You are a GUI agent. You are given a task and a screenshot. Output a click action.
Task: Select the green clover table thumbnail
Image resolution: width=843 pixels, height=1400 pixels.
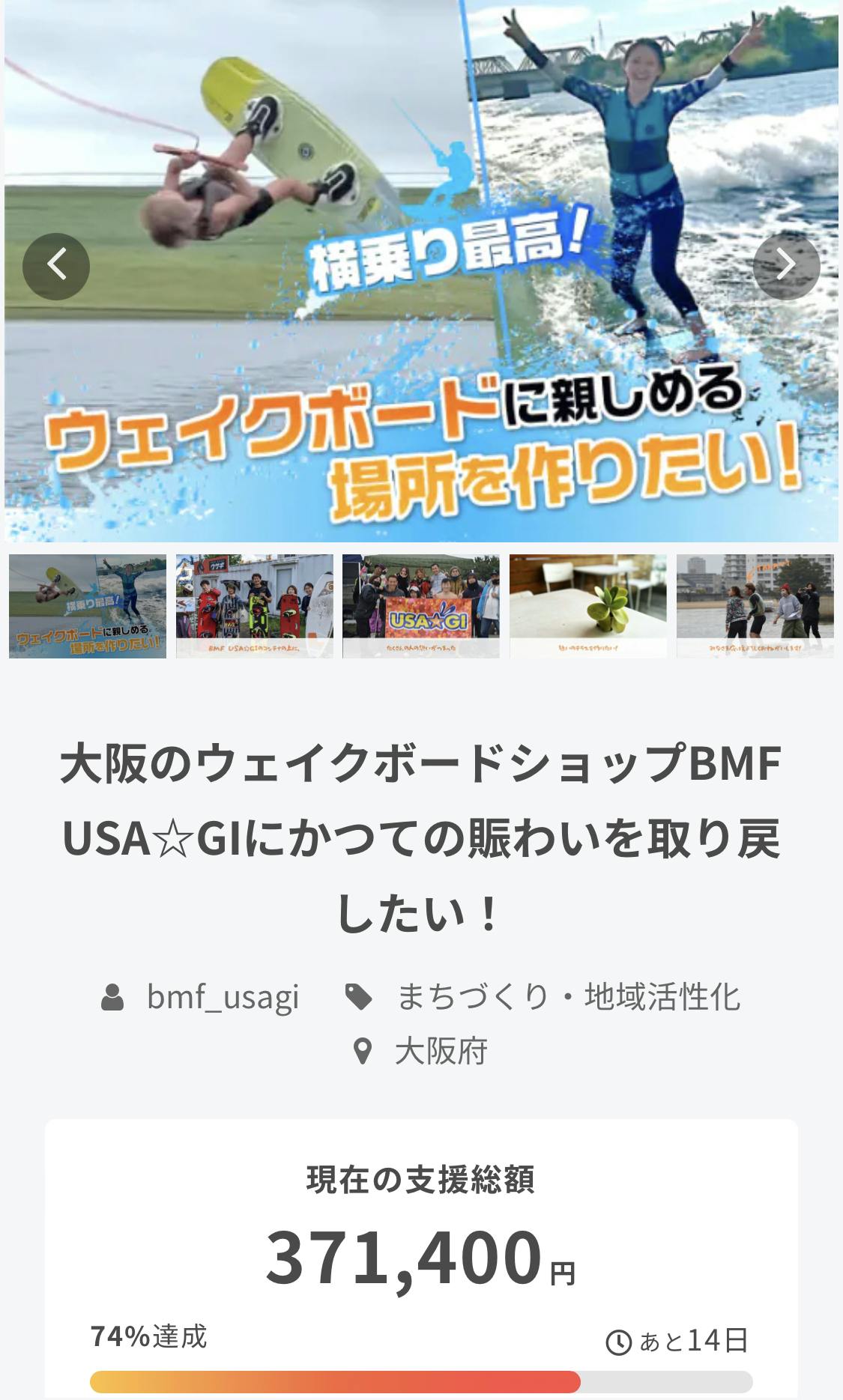587,606
